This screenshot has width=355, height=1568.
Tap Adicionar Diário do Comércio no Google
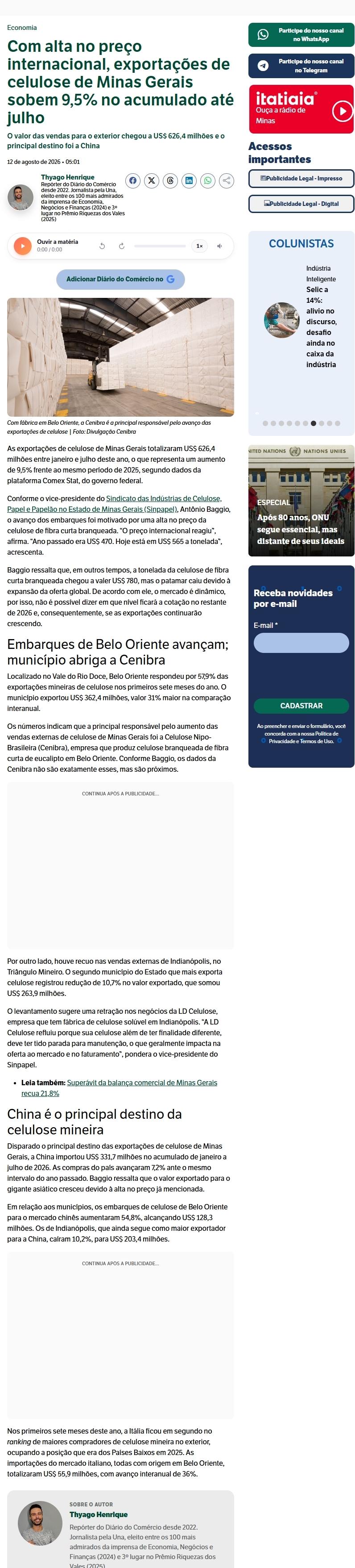click(120, 280)
